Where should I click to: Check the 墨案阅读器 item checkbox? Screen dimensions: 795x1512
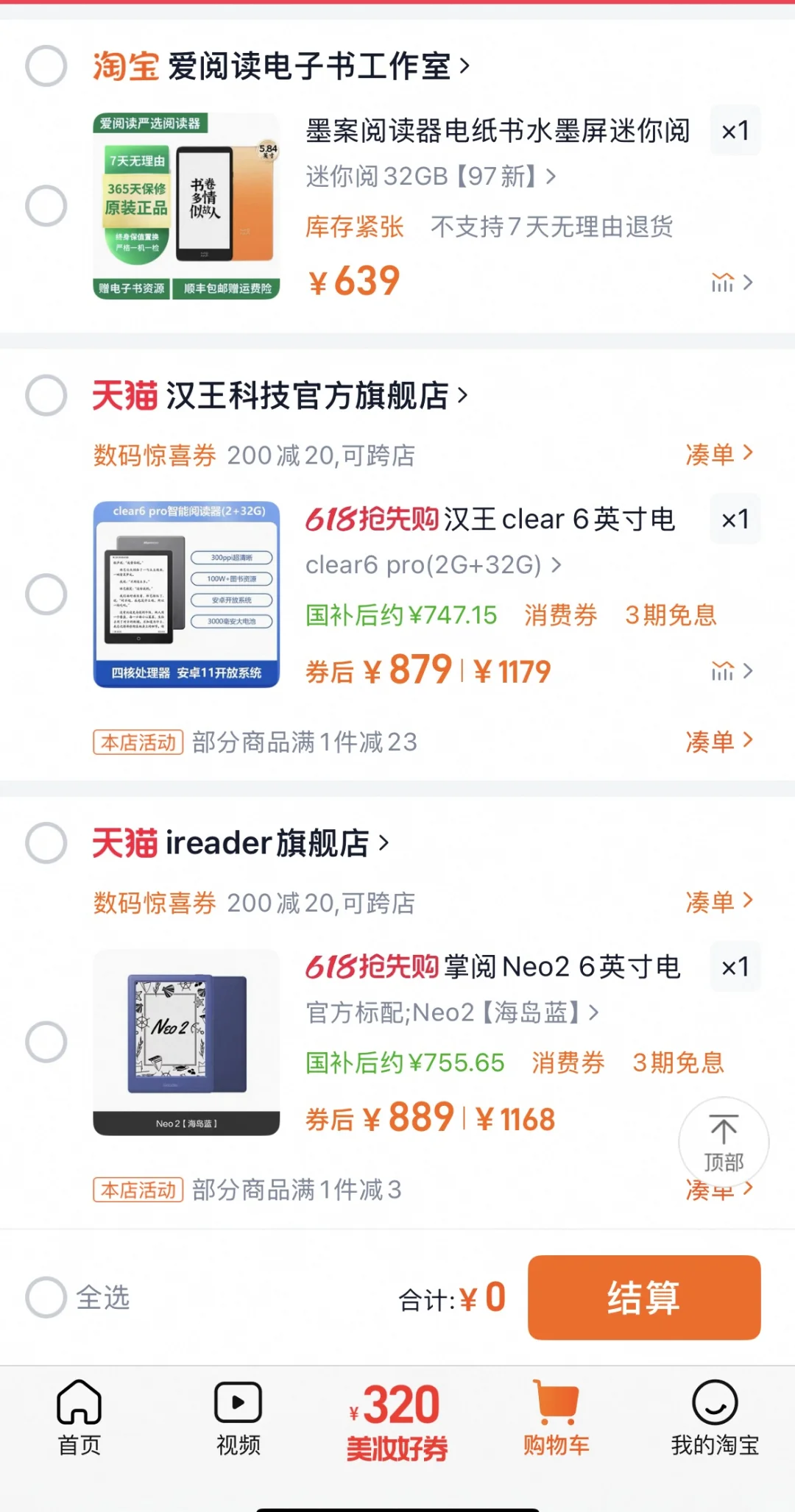point(46,205)
